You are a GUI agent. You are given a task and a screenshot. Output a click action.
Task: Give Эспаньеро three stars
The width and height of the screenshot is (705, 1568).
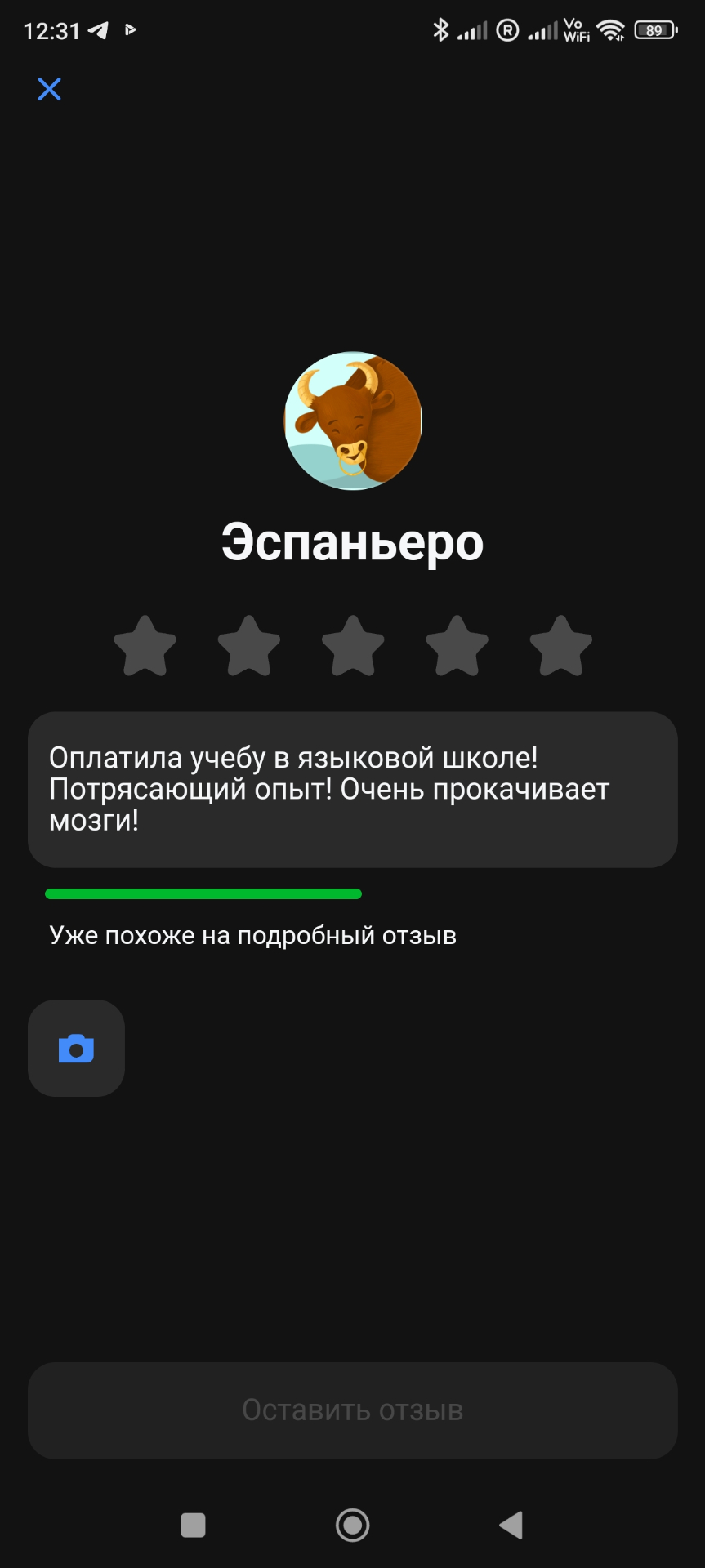pyautogui.click(x=353, y=646)
